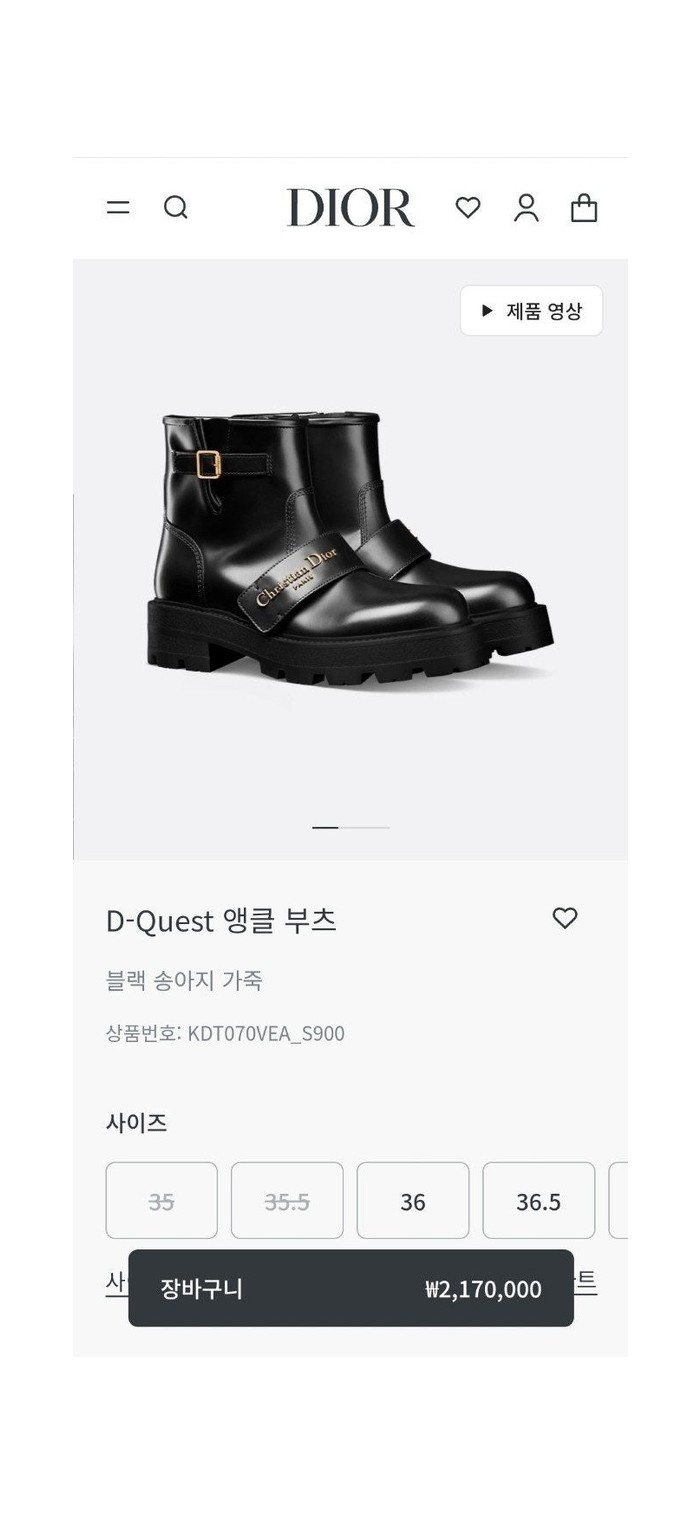Open the account profile icon

click(526, 207)
